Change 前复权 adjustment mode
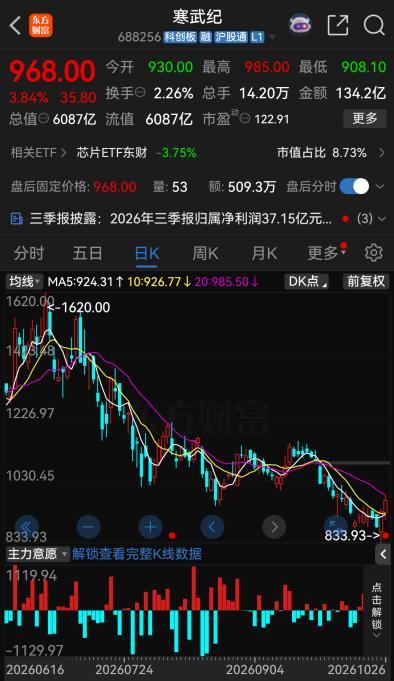The width and height of the screenshot is (394, 681). [366, 281]
